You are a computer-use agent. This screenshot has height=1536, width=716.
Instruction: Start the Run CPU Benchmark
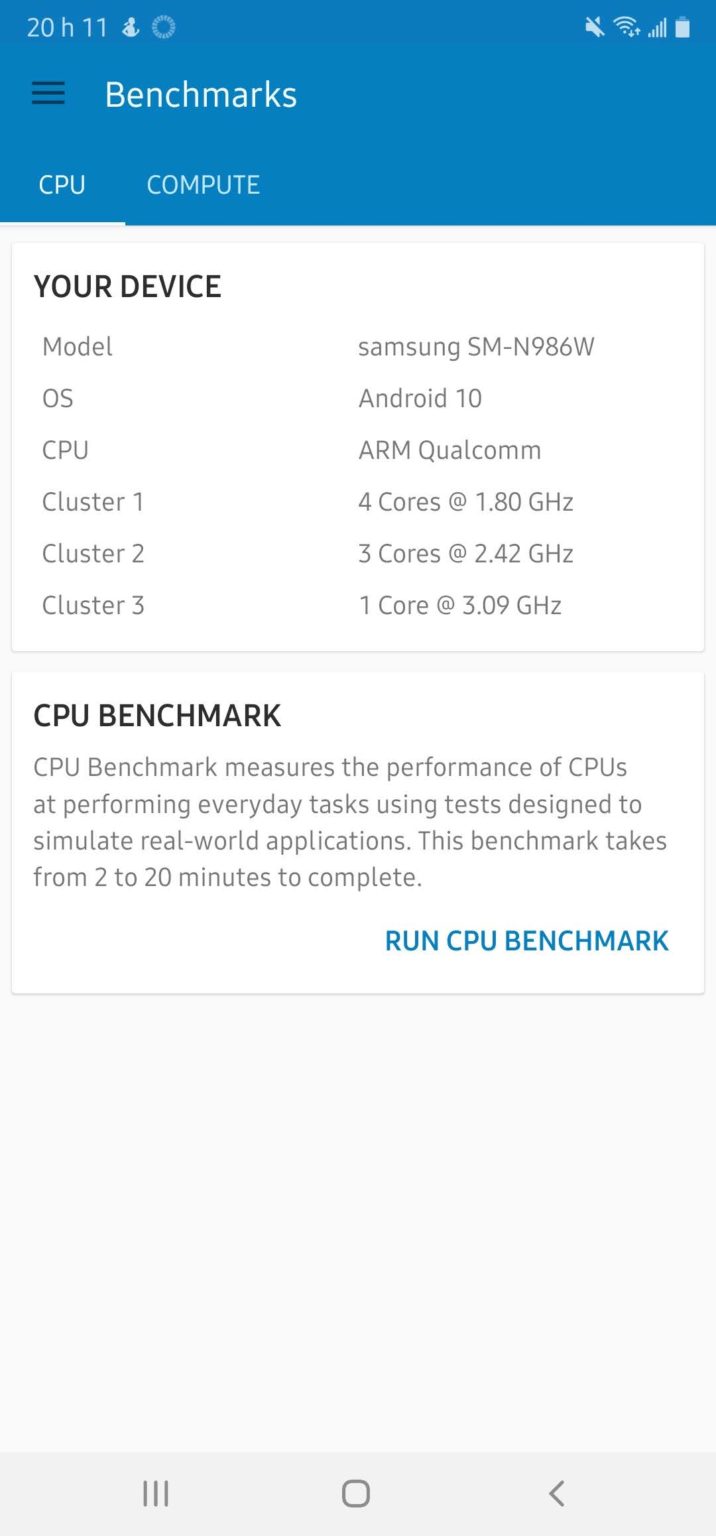[x=526, y=941]
